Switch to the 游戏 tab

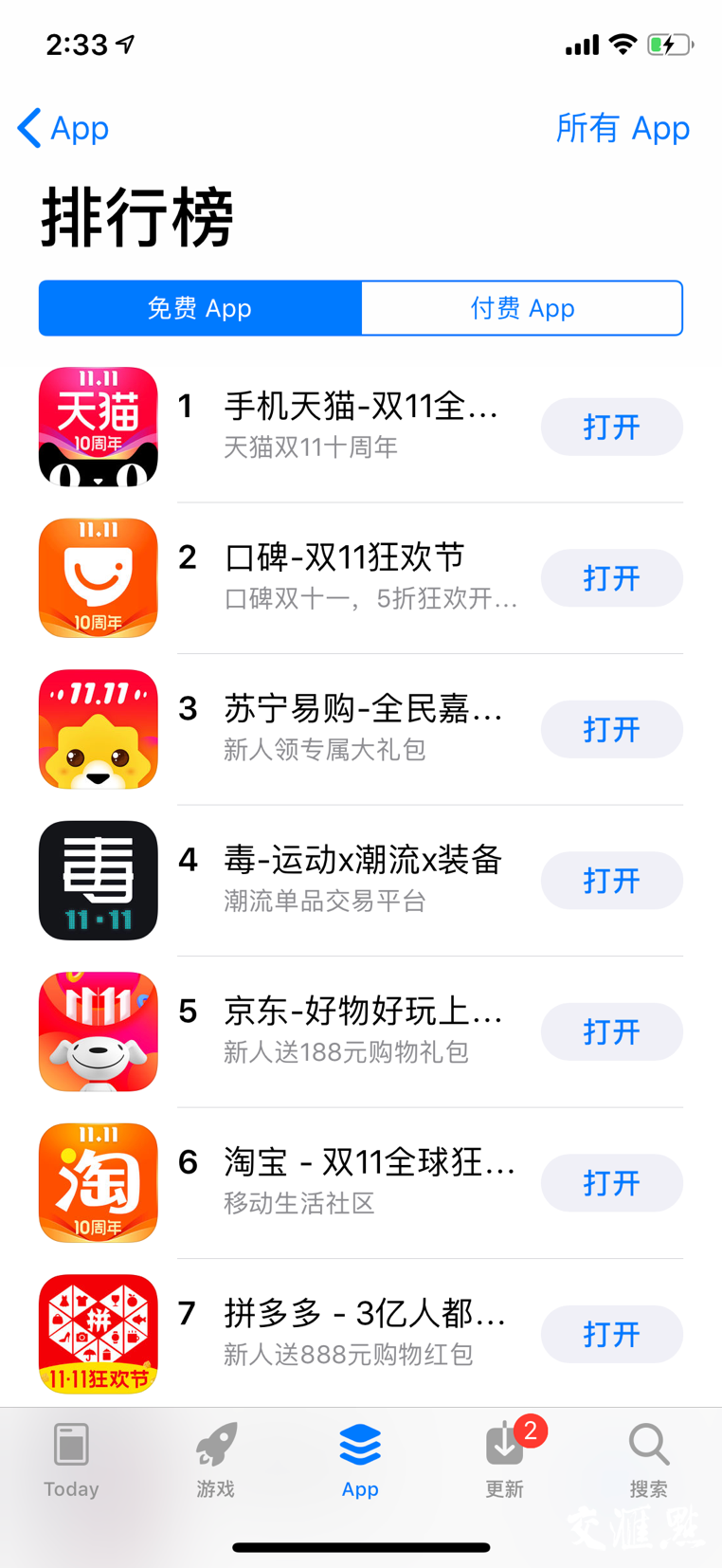(216, 1461)
